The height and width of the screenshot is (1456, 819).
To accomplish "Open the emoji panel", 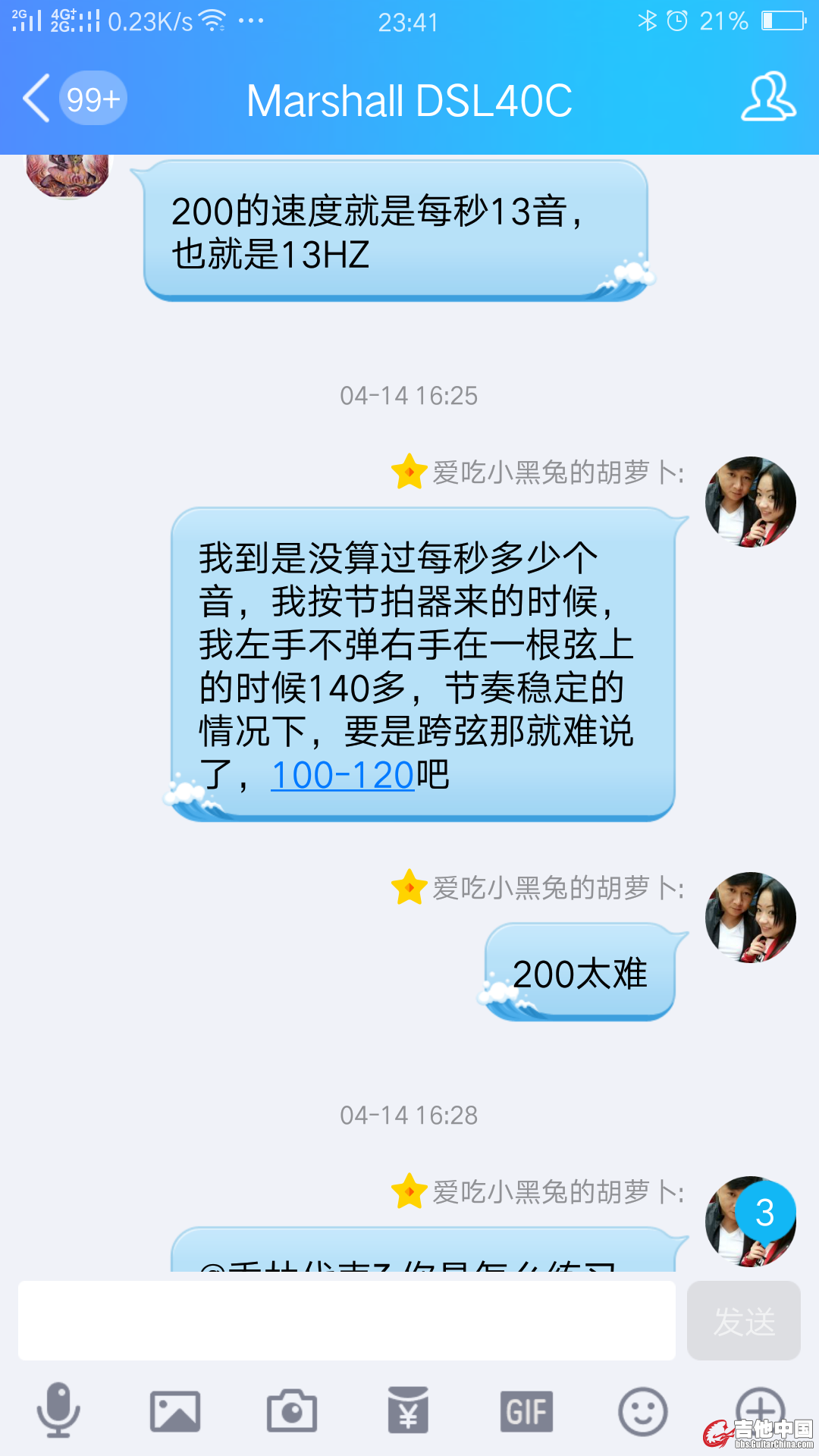I will tap(643, 1410).
